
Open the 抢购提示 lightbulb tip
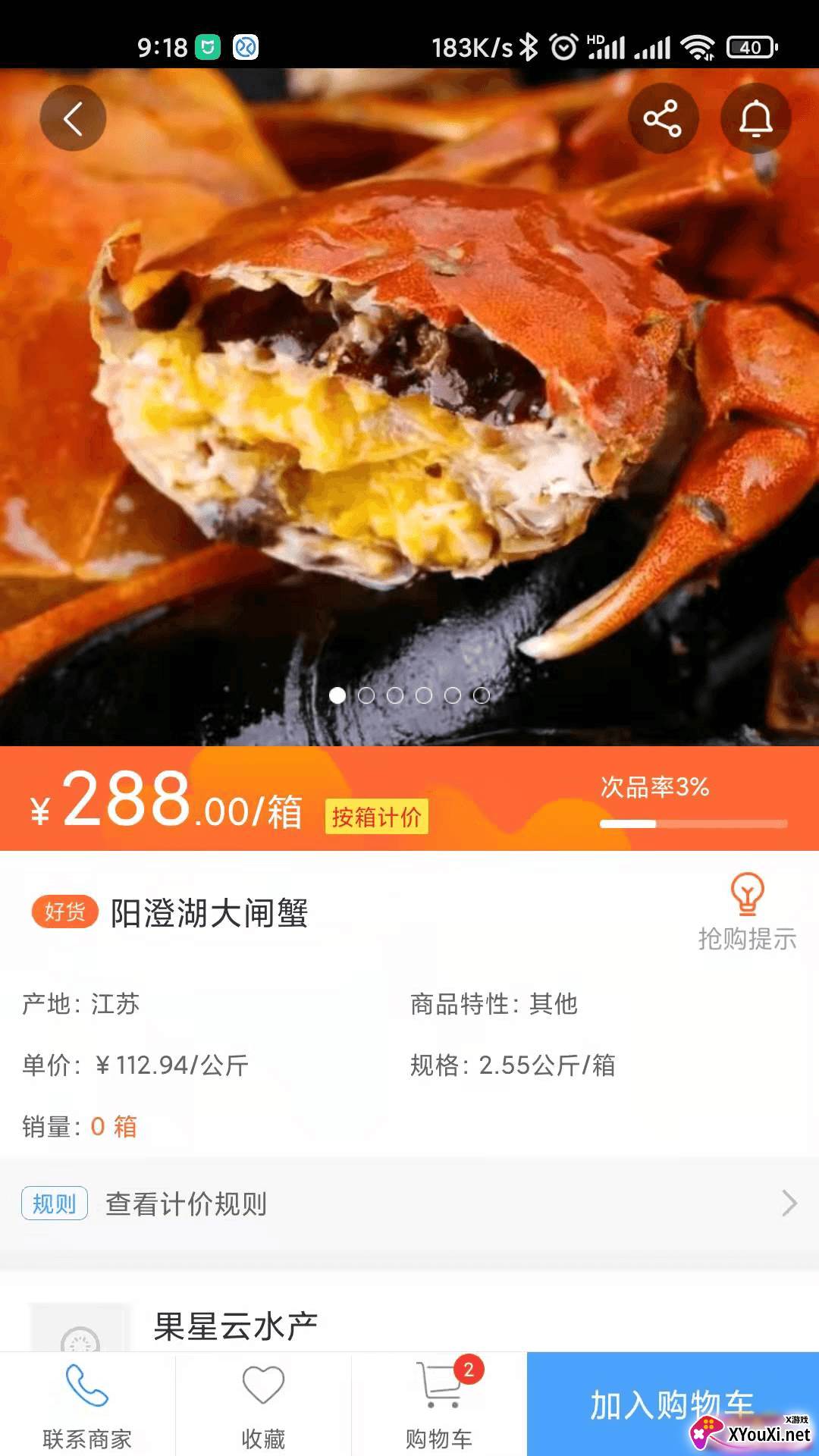(747, 913)
